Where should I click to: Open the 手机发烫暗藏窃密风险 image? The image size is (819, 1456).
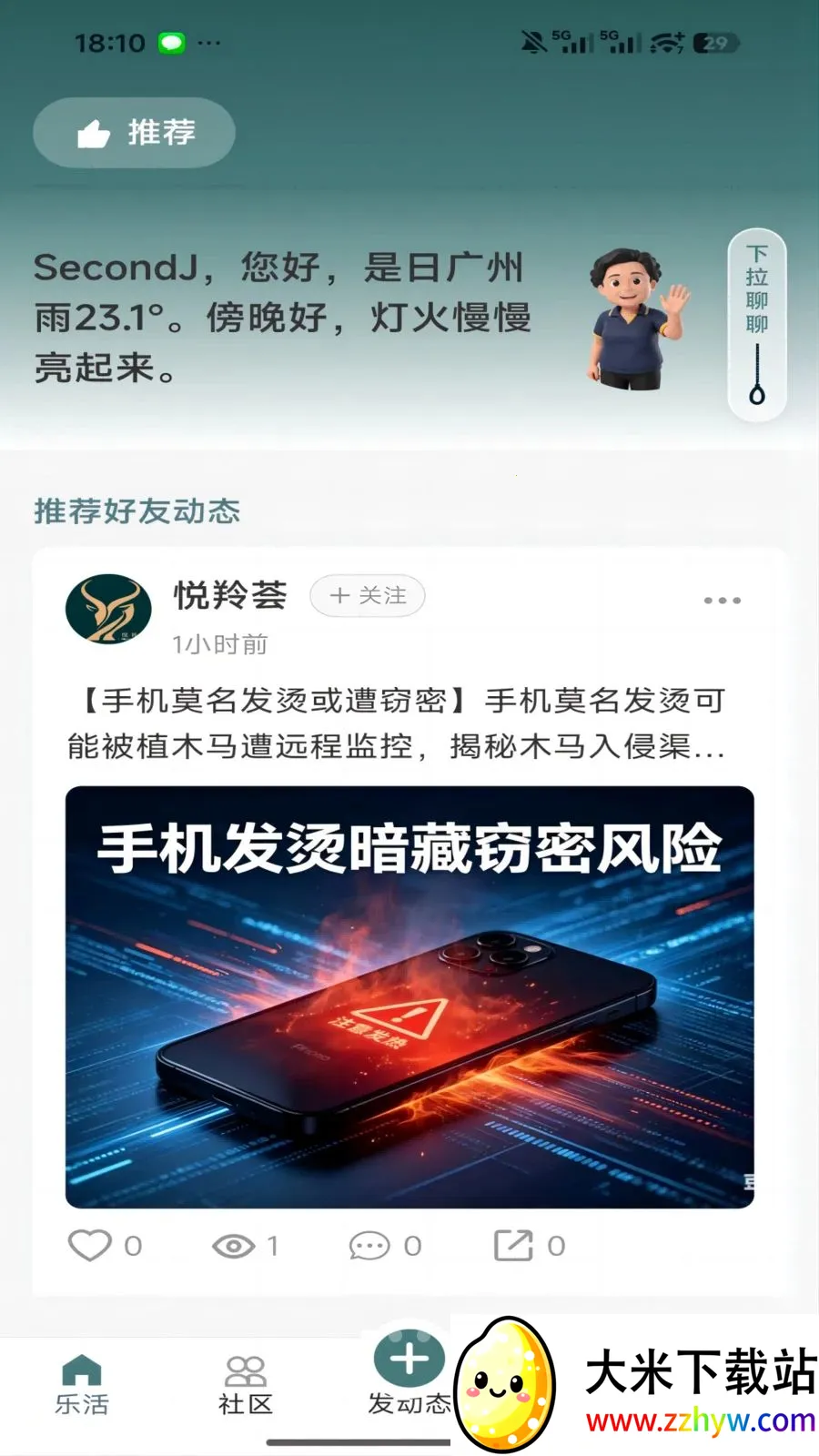(x=409, y=996)
